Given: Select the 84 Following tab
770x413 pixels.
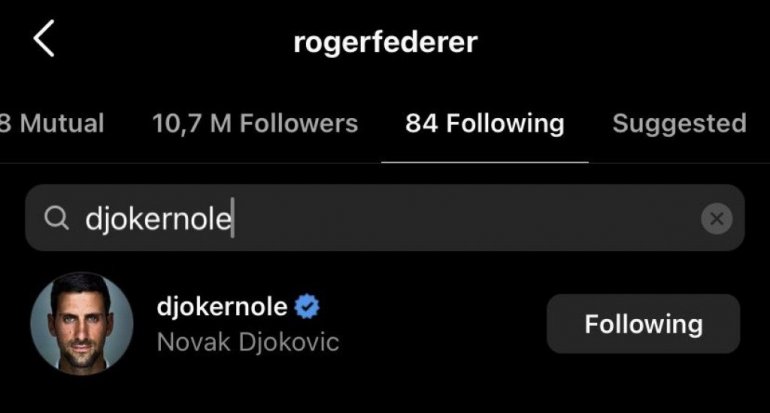Looking at the screenshot, I should click(484, 124).
